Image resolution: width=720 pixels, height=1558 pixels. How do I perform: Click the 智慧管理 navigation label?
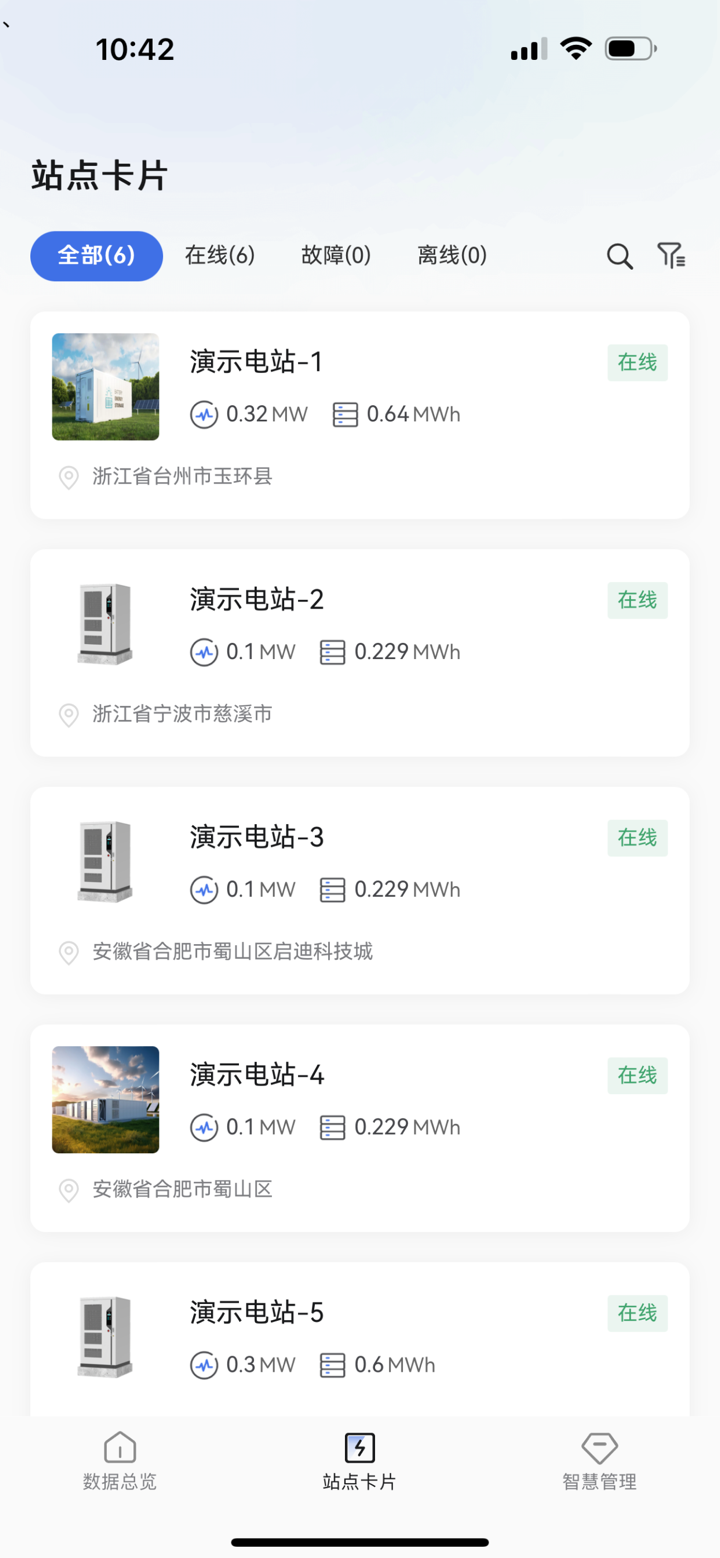tap(598, 1483)
